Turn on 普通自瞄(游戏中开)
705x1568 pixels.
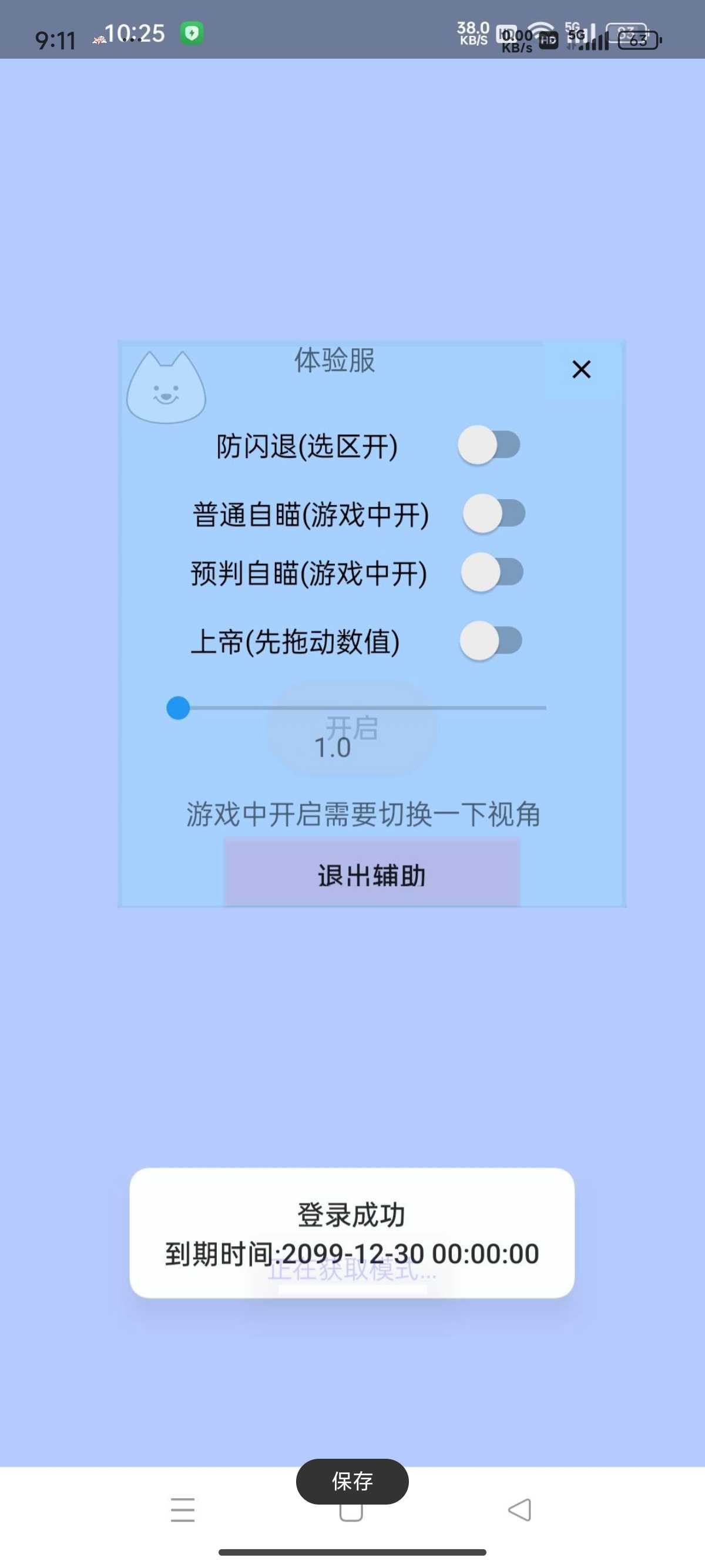[x=493, y=514]
